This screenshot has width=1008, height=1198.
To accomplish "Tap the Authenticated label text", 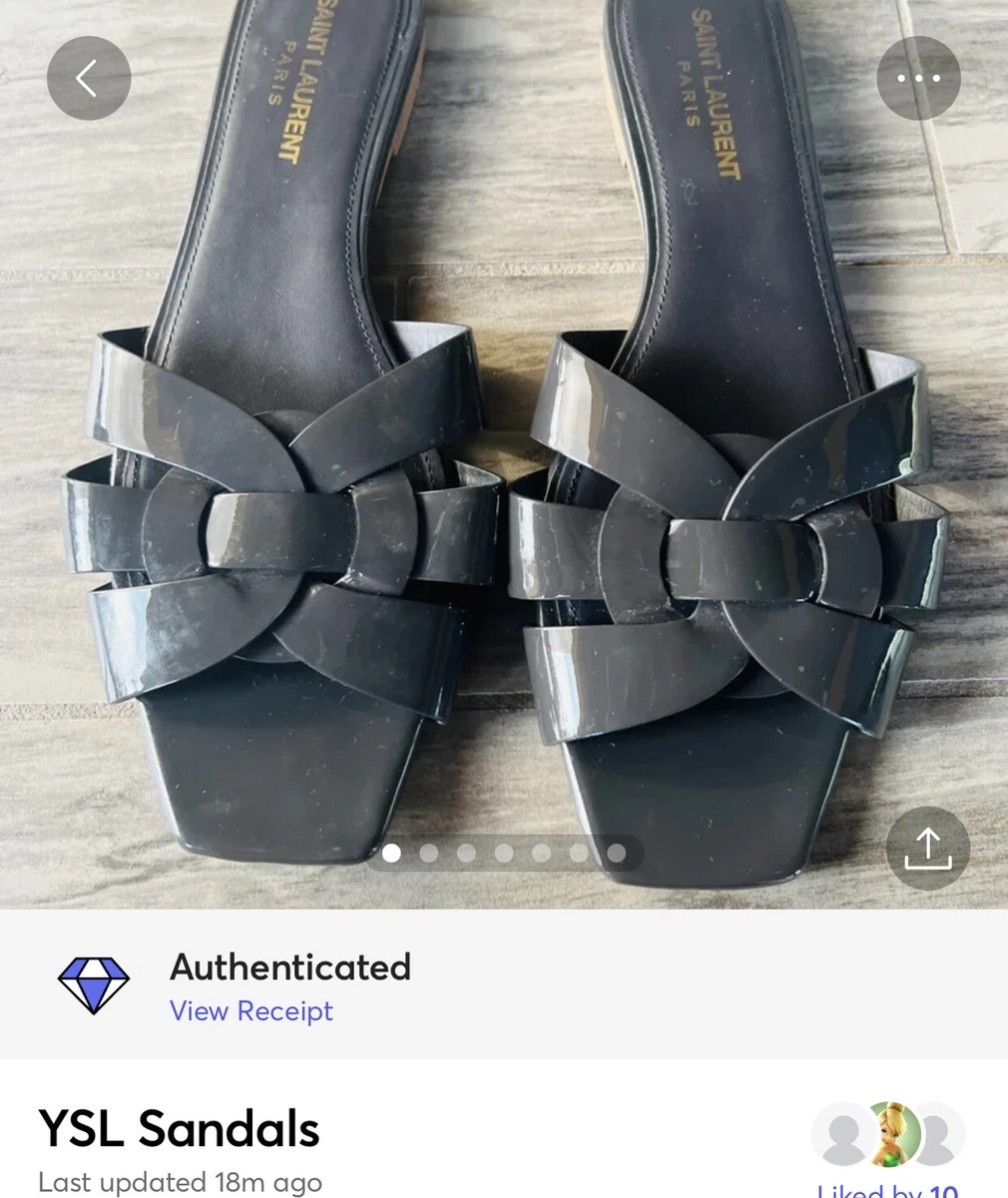I will pyautogui.click(x=290, y=966).
